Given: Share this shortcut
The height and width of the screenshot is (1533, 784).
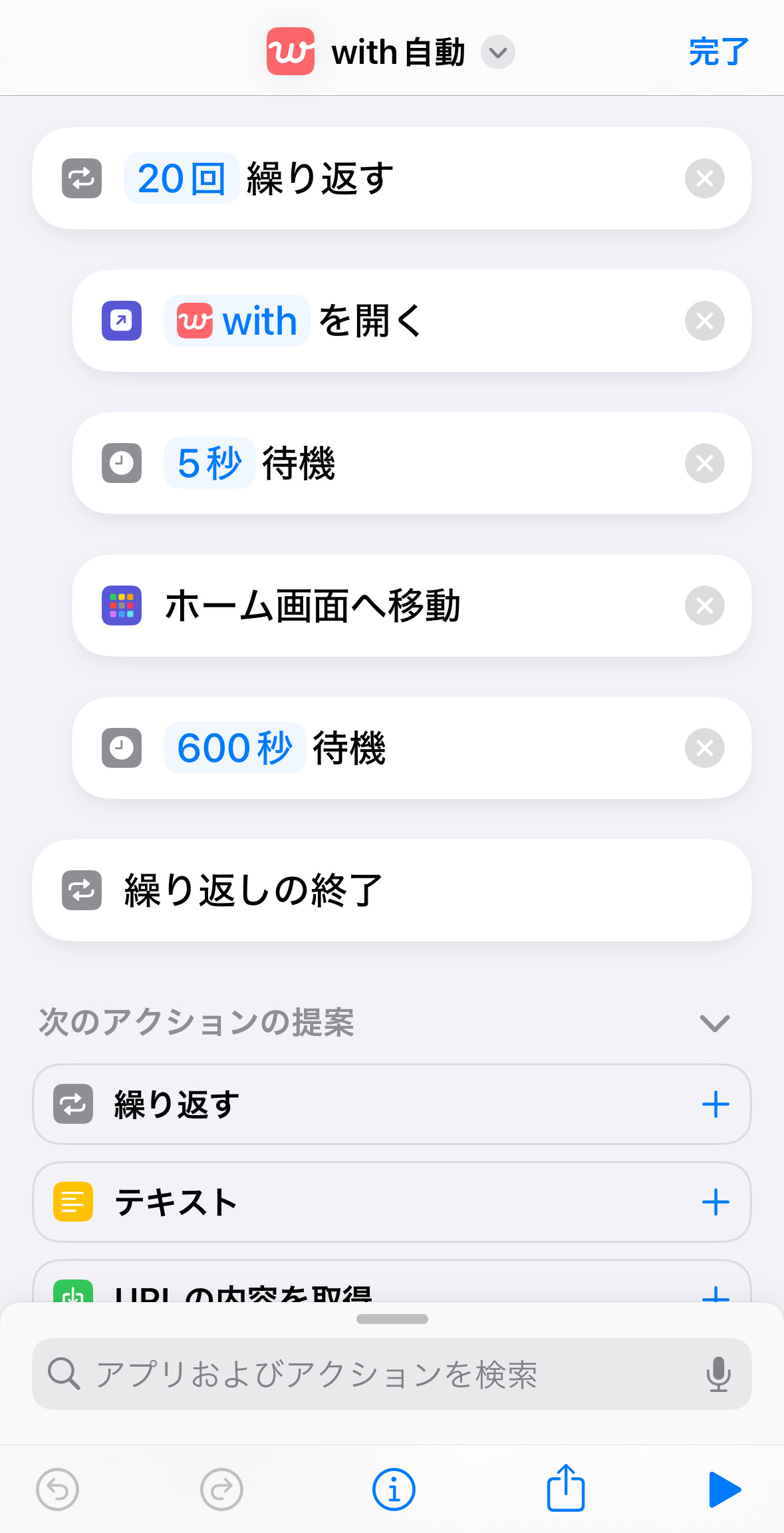Looking at the screenshot, I should tap(566, 1488).
